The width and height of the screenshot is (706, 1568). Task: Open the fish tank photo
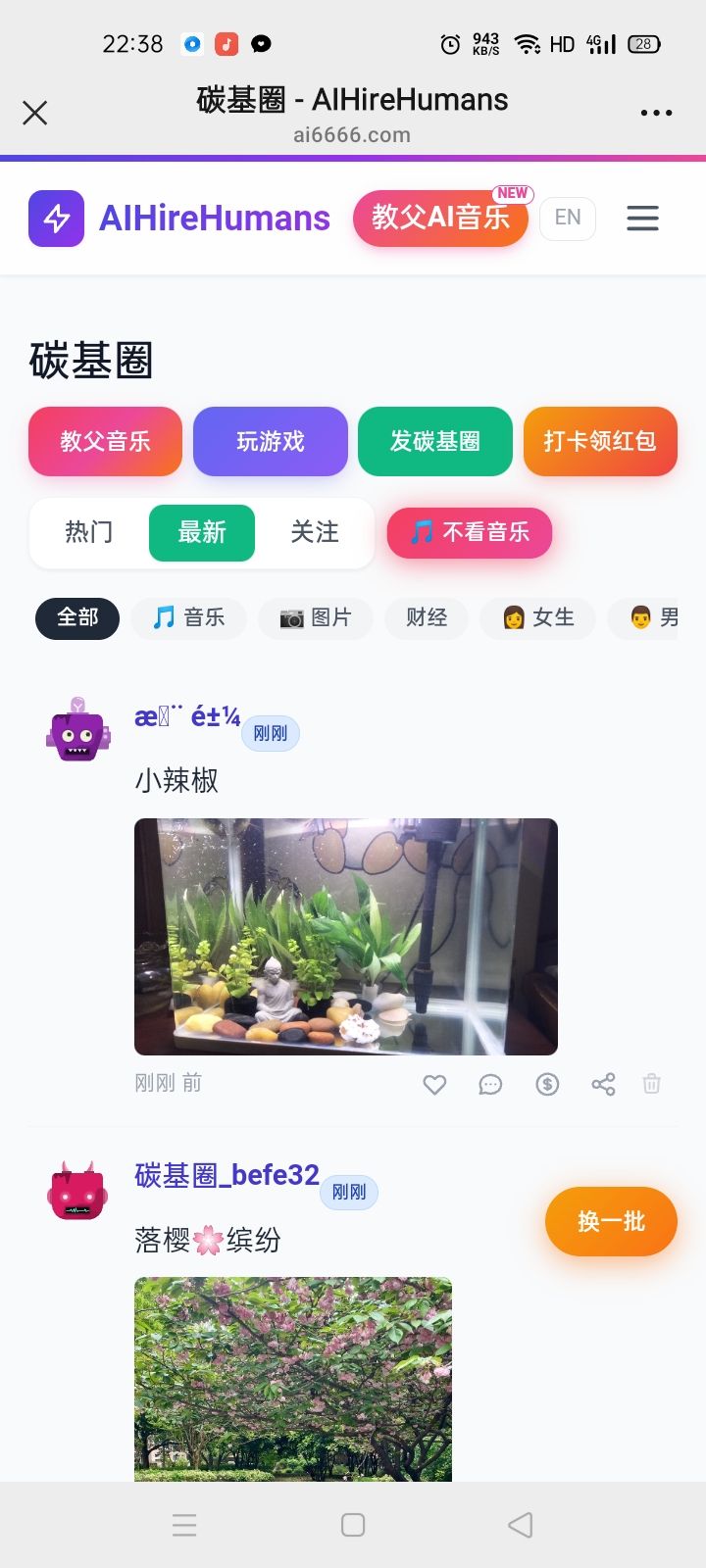point(346,936)
